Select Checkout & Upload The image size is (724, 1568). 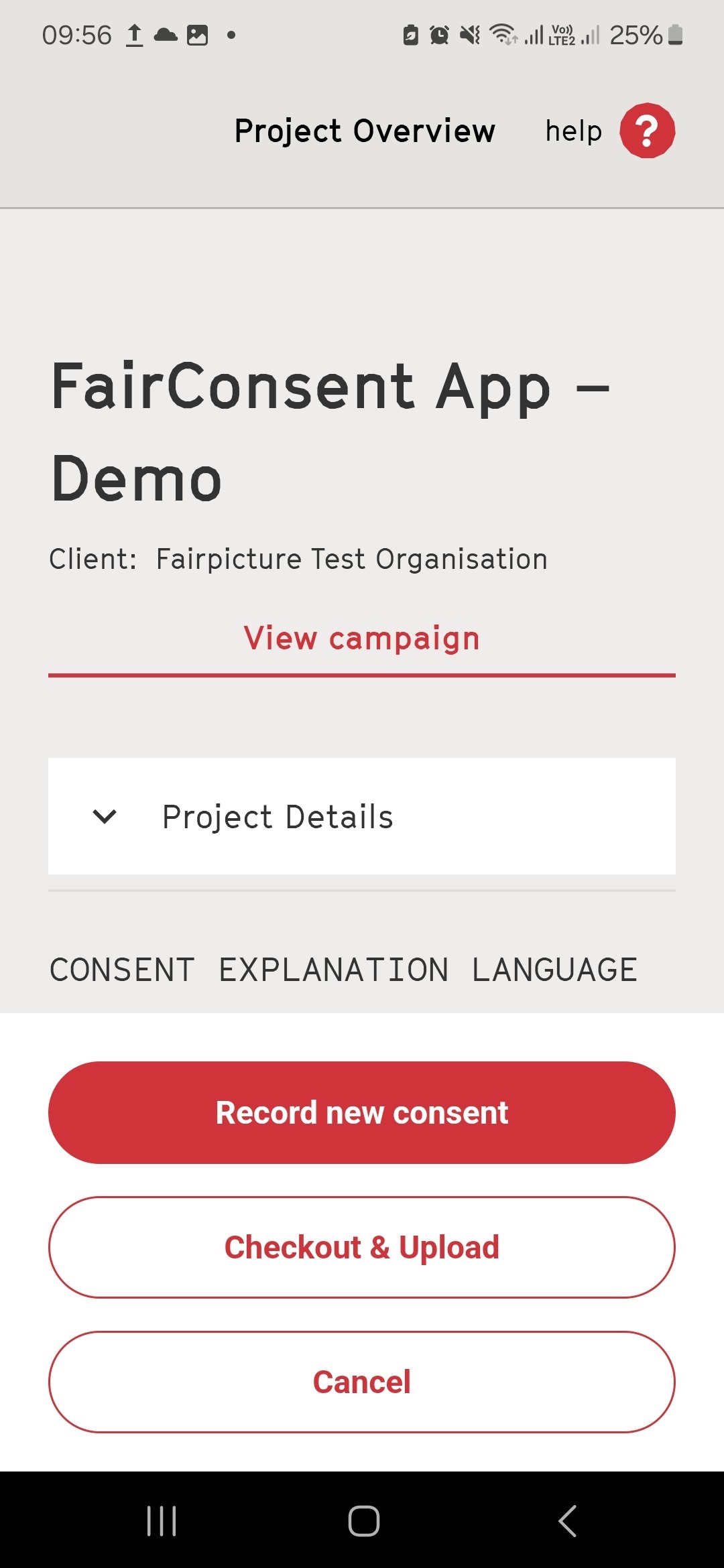tap(362, 1247)
